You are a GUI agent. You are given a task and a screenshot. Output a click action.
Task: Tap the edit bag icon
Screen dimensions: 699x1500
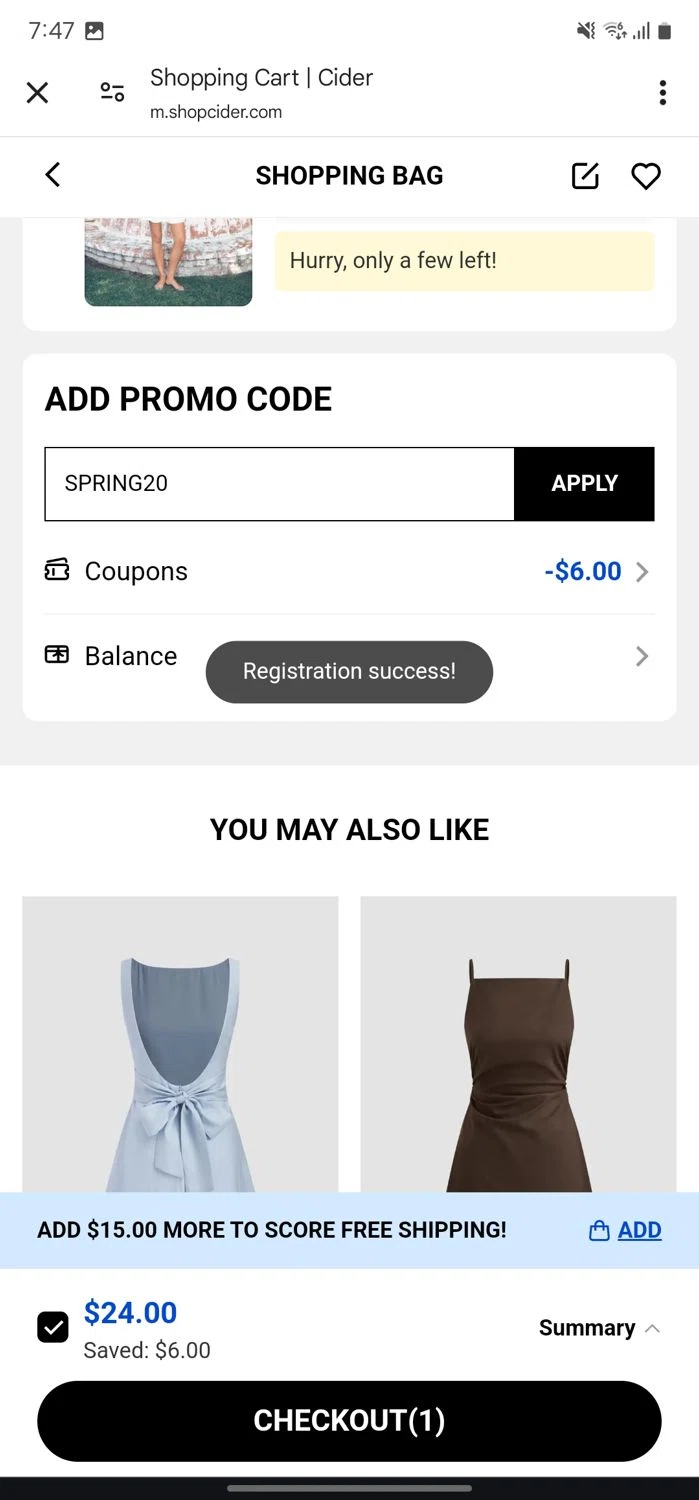click(585, 176)
